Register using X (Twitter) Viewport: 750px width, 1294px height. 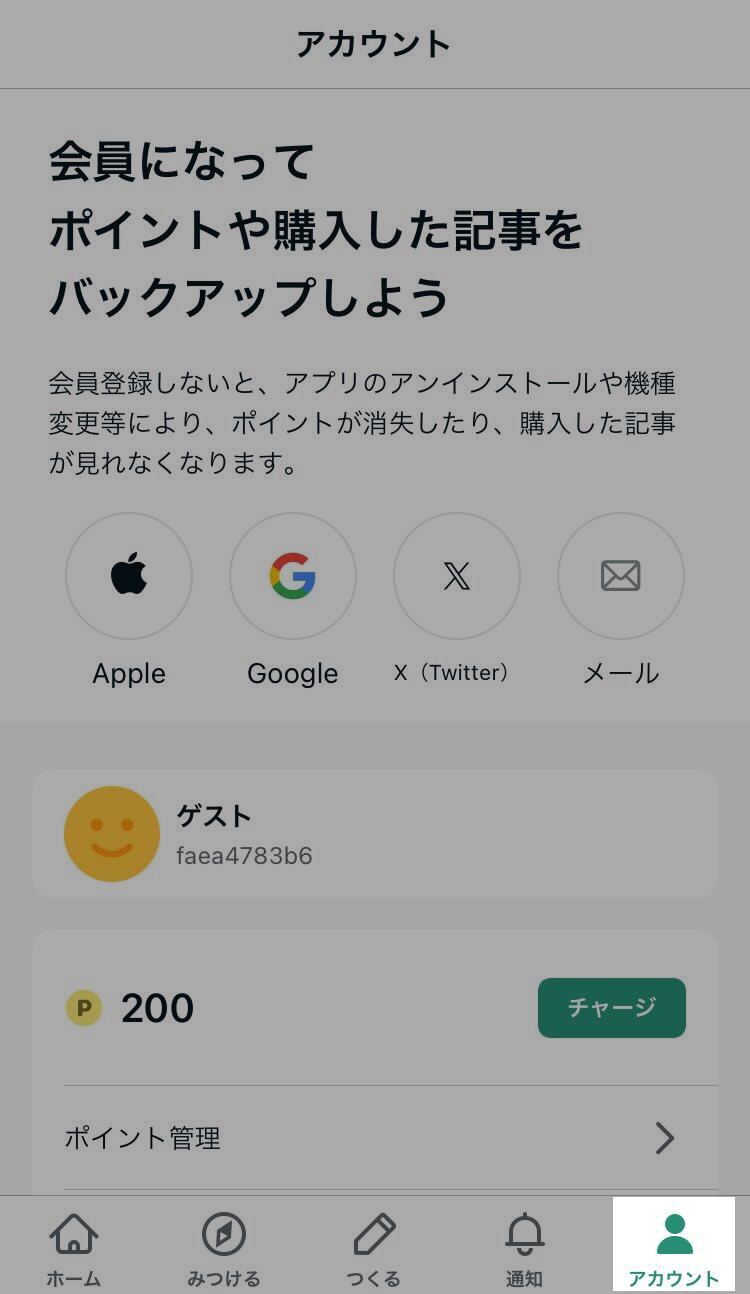457,576
